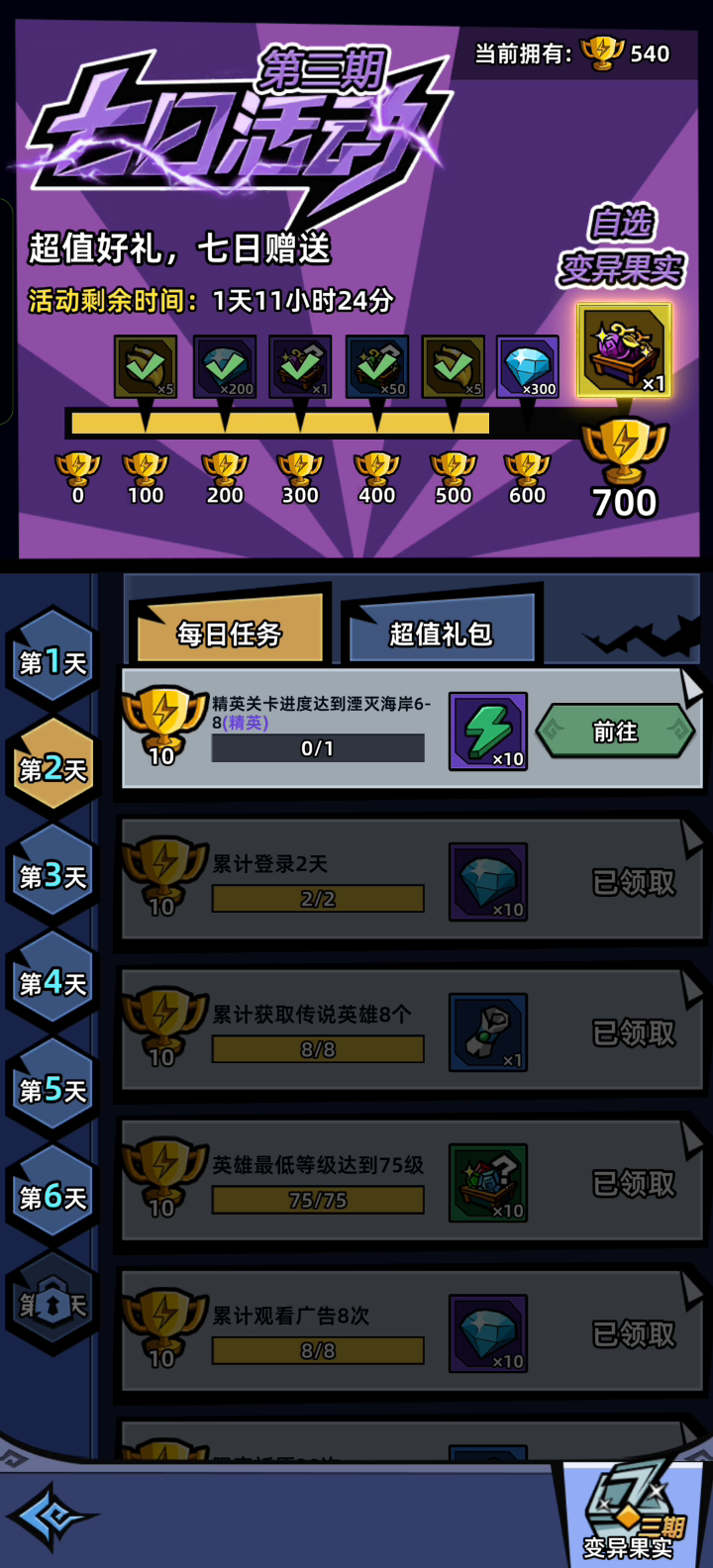713x1568 pixels.
Task: View the x10 green lightning task reward
Action: point(487,733)
